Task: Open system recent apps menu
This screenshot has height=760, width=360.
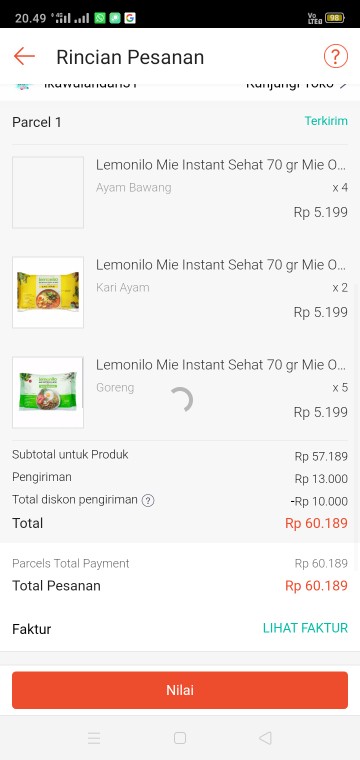Action: 94,738
